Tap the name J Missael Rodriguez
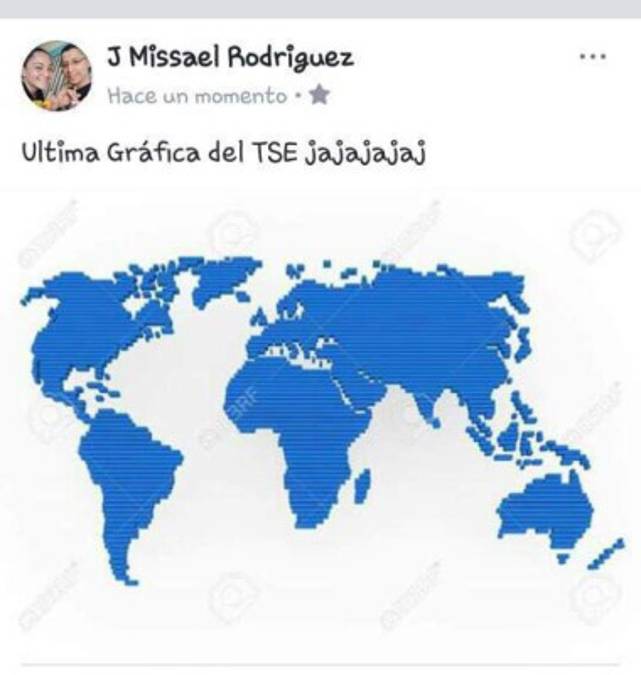 point(229,58)
